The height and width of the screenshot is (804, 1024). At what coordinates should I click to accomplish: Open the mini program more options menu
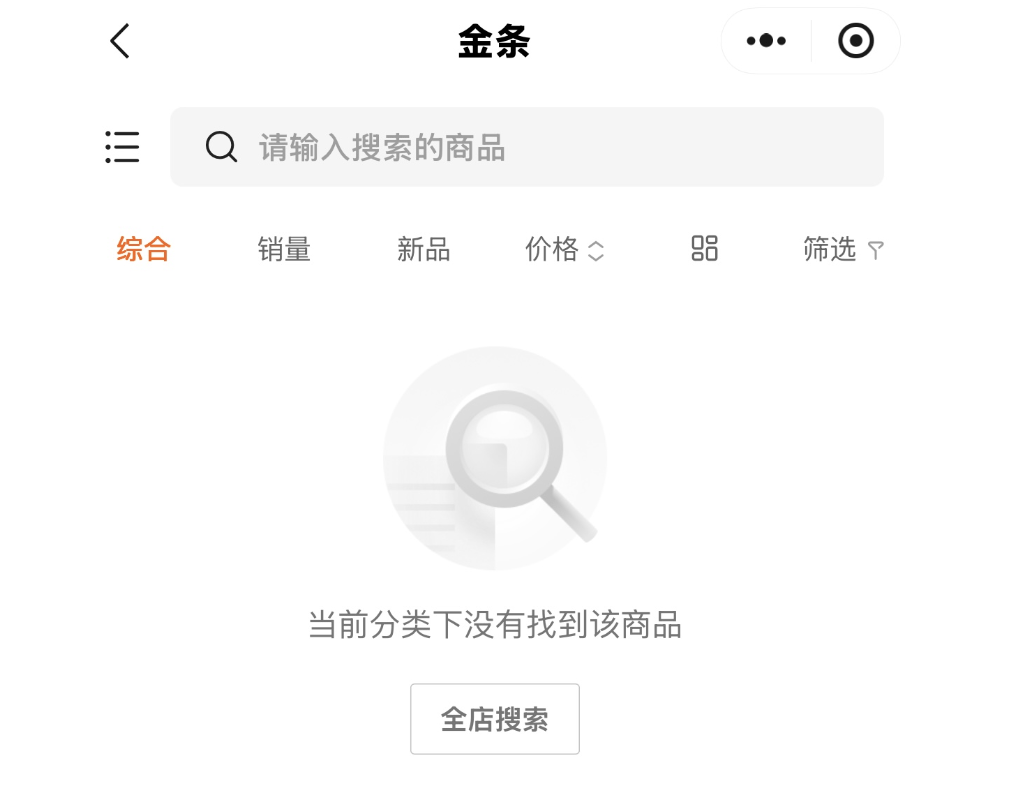tap(766, 41)
